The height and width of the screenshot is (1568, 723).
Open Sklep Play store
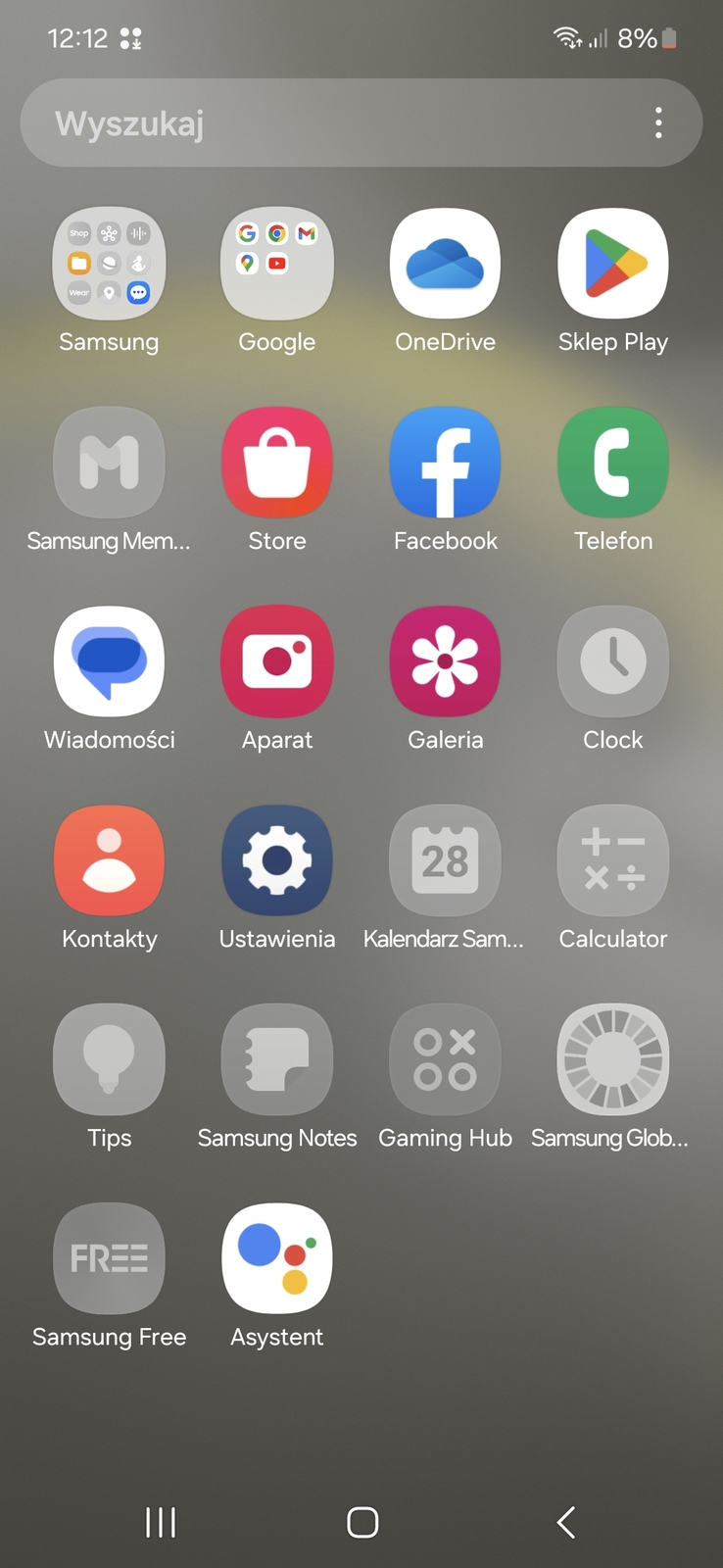613,265
